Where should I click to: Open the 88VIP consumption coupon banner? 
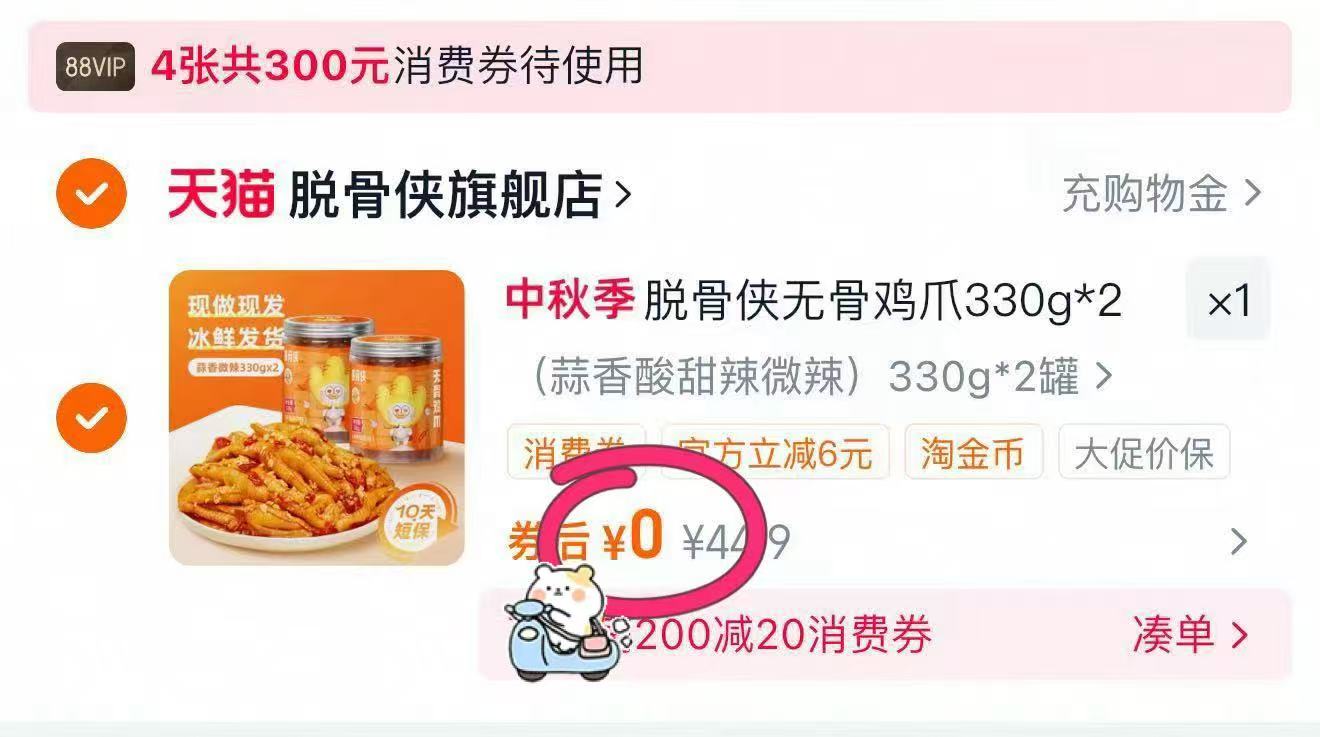point(658,67)
